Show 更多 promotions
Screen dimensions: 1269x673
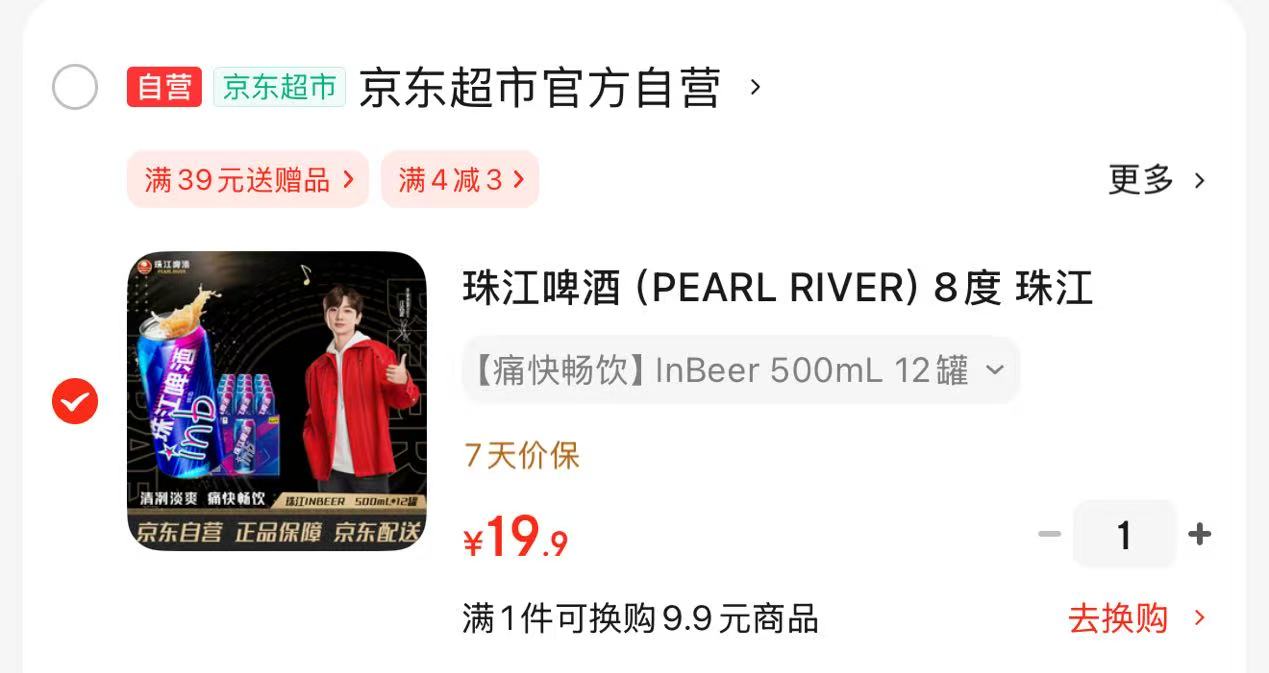click(x=1156, y=180)
